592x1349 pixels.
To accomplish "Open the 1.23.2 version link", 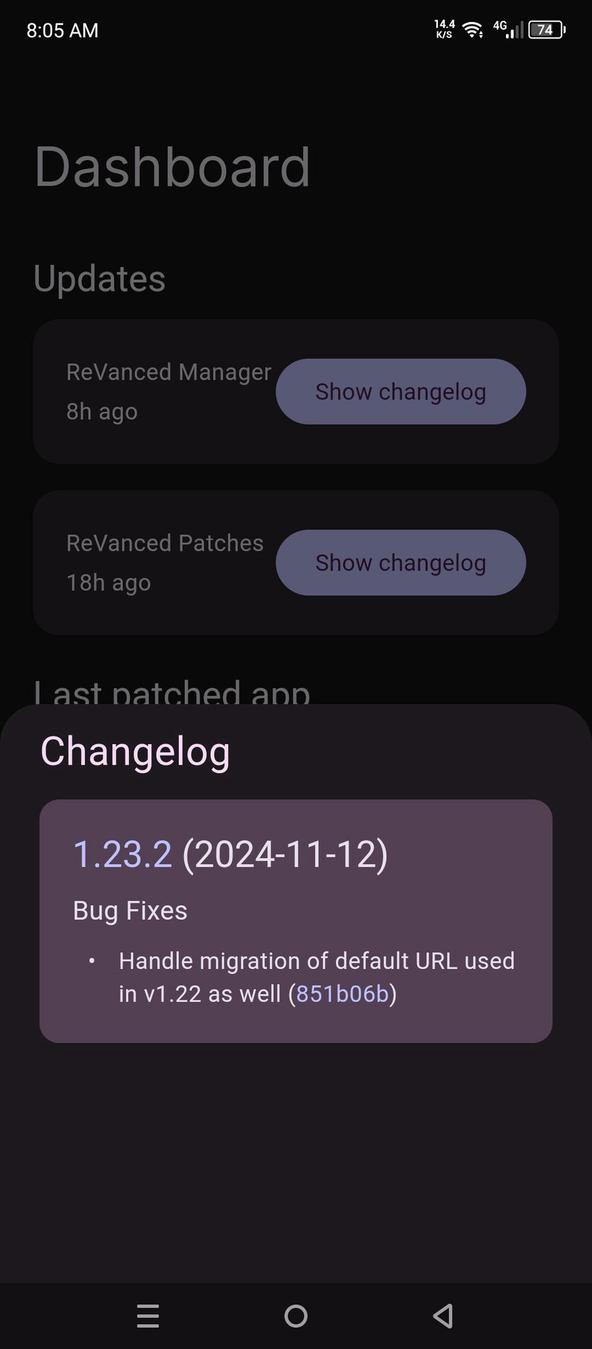I will click(123, 854).
